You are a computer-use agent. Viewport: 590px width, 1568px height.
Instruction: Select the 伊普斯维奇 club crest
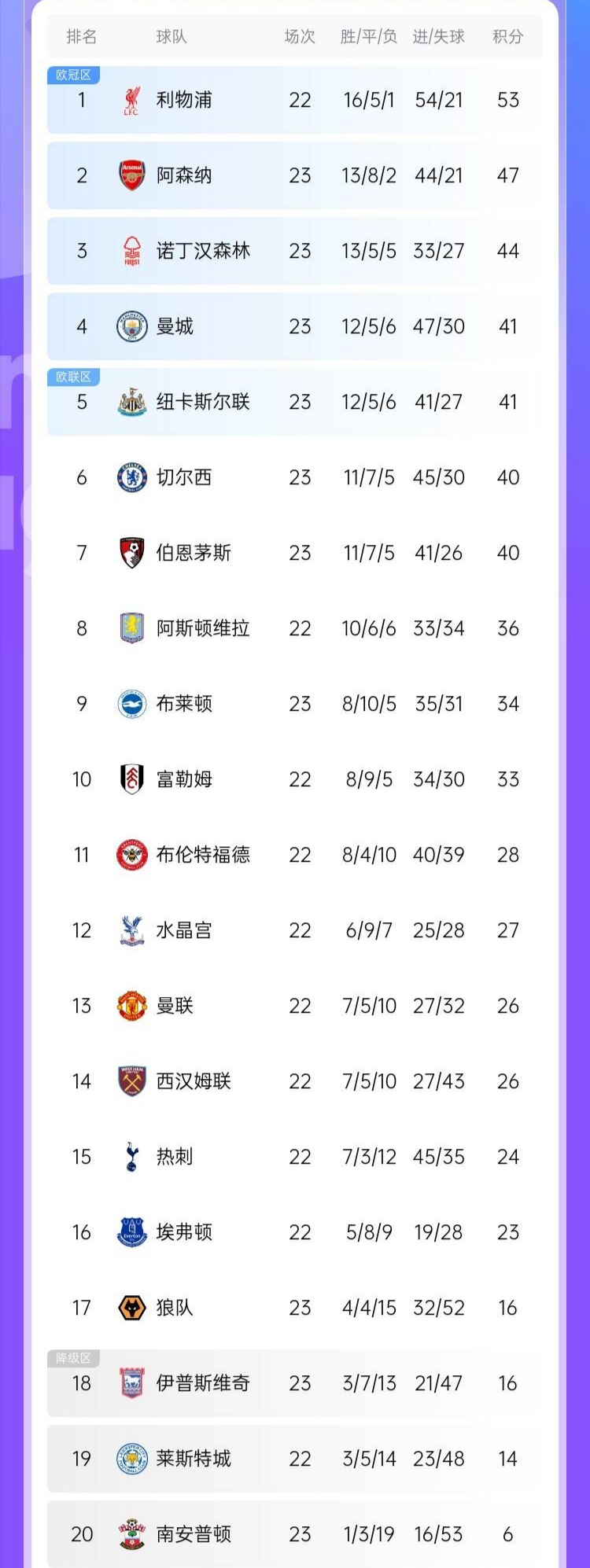(130, 1383)
